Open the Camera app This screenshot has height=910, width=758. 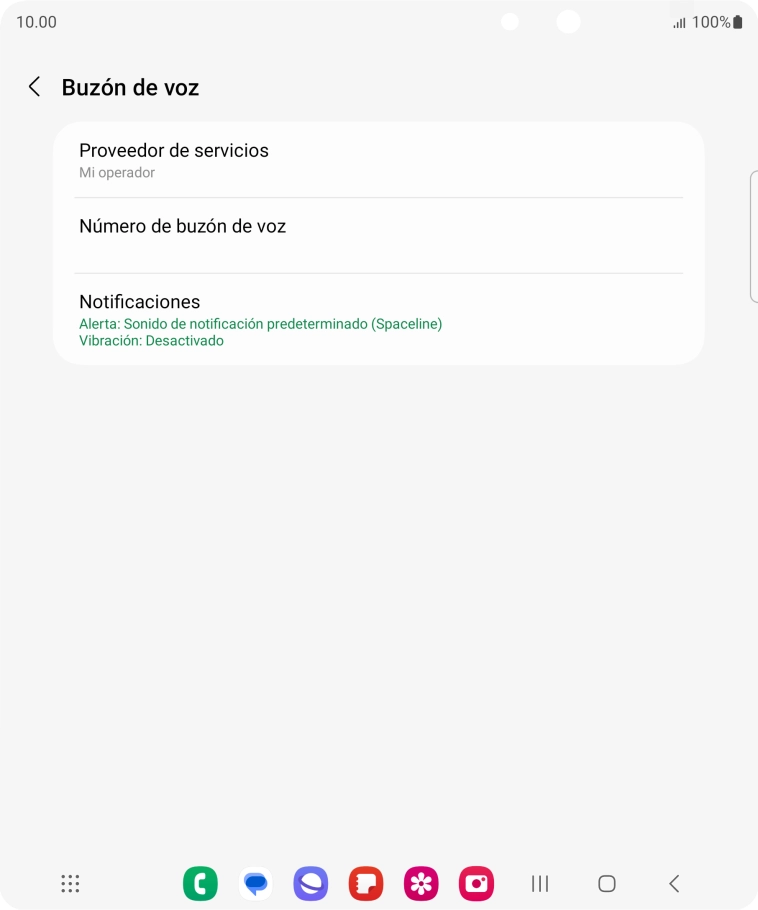pos(476,883)
